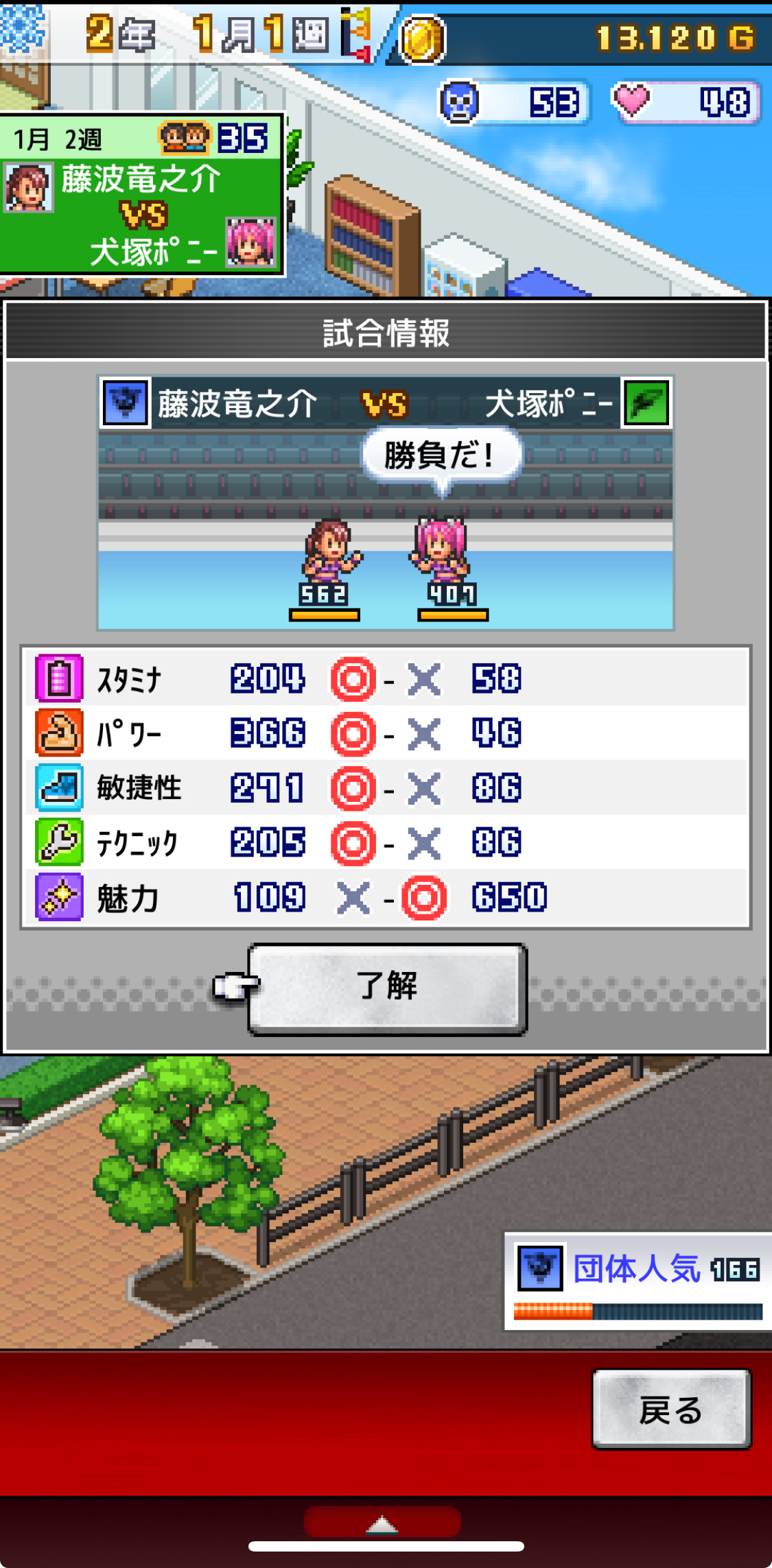
Task: Tap the 戻る back button
Action: coord(670,1410)
